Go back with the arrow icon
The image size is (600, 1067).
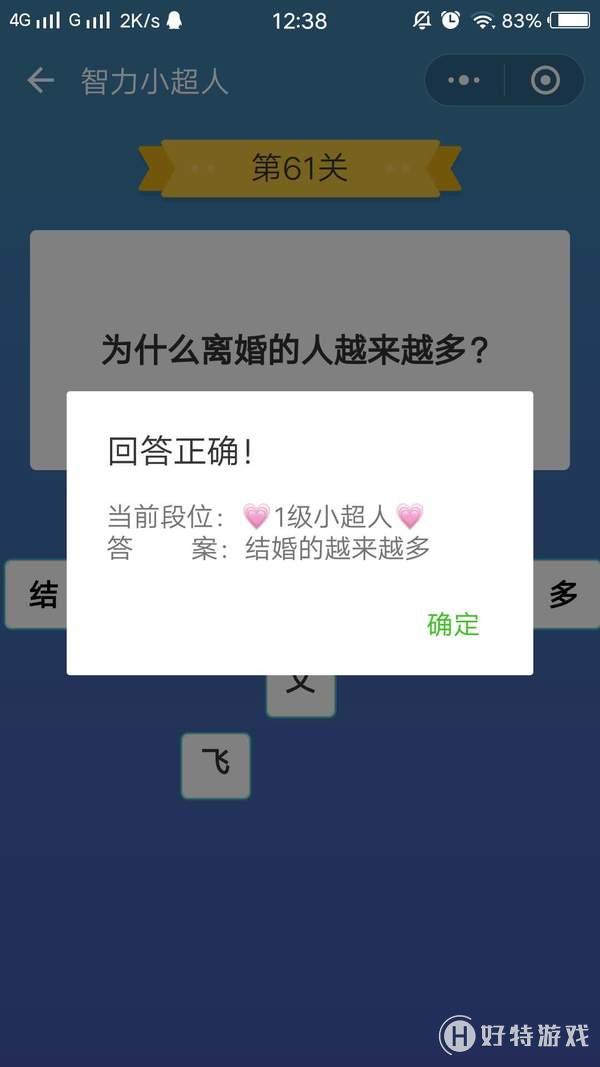40,81
